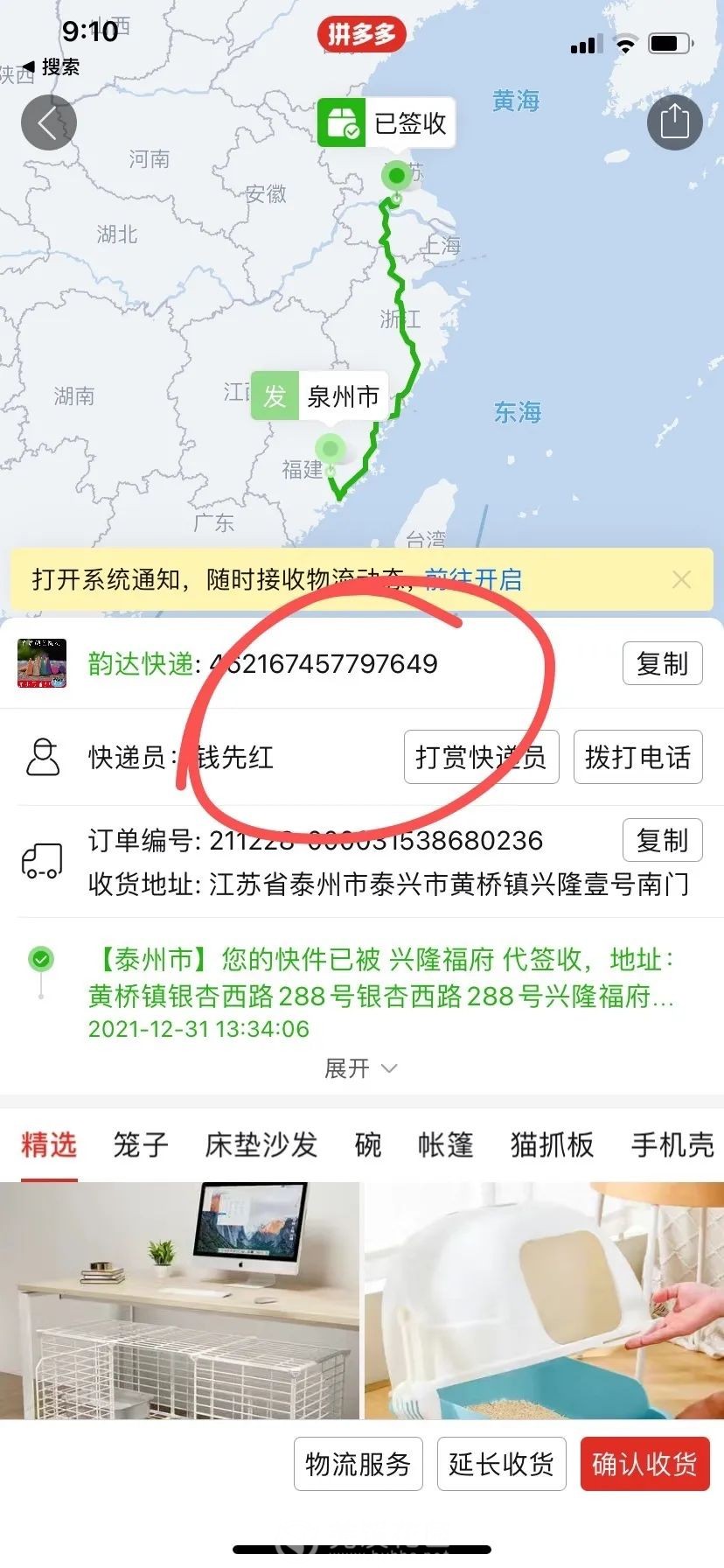Image resolution: width=724 pixels, height=1568 pixels.
Task: Go back using the arrow icon
Action: 49,123
